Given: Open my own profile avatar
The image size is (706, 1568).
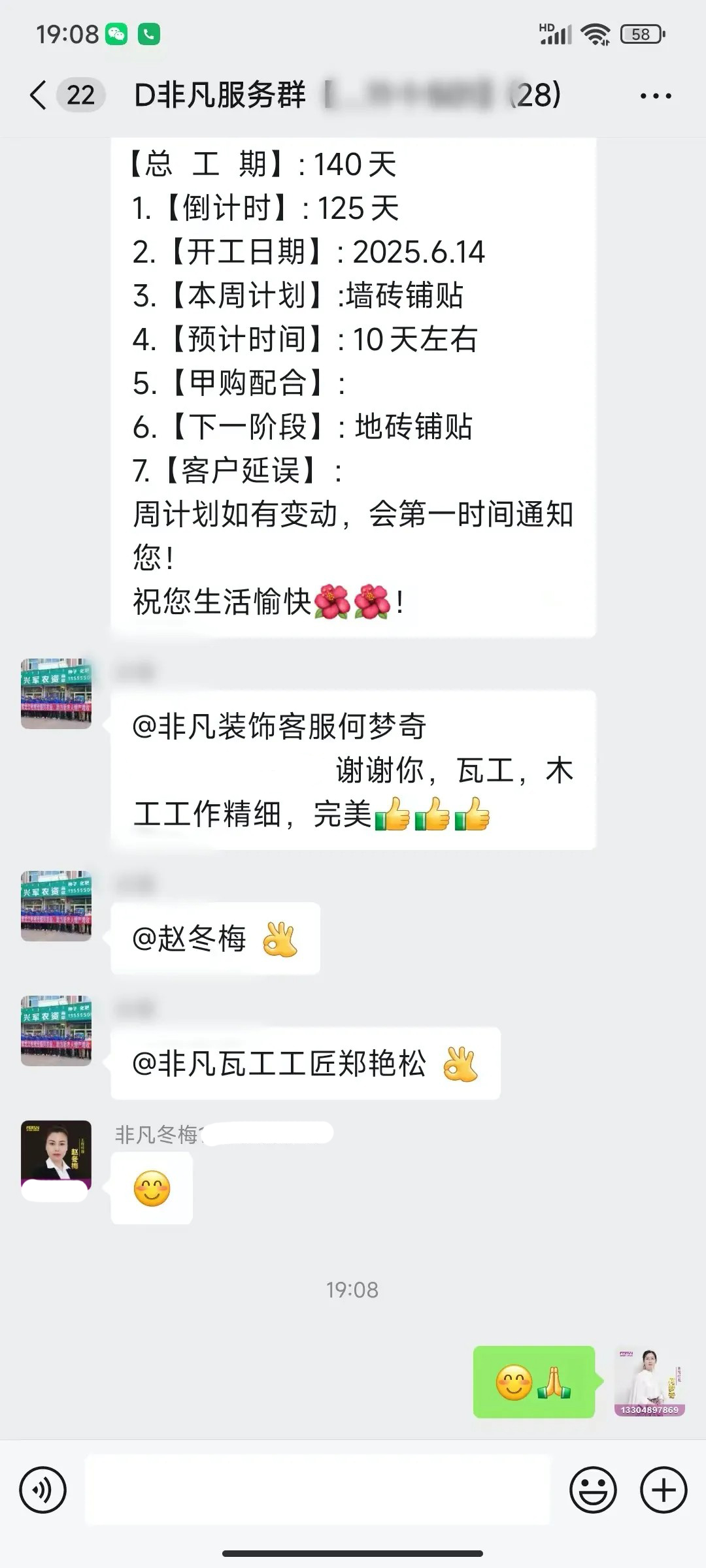Looking at the screenshot, I should coord(649,1382).
